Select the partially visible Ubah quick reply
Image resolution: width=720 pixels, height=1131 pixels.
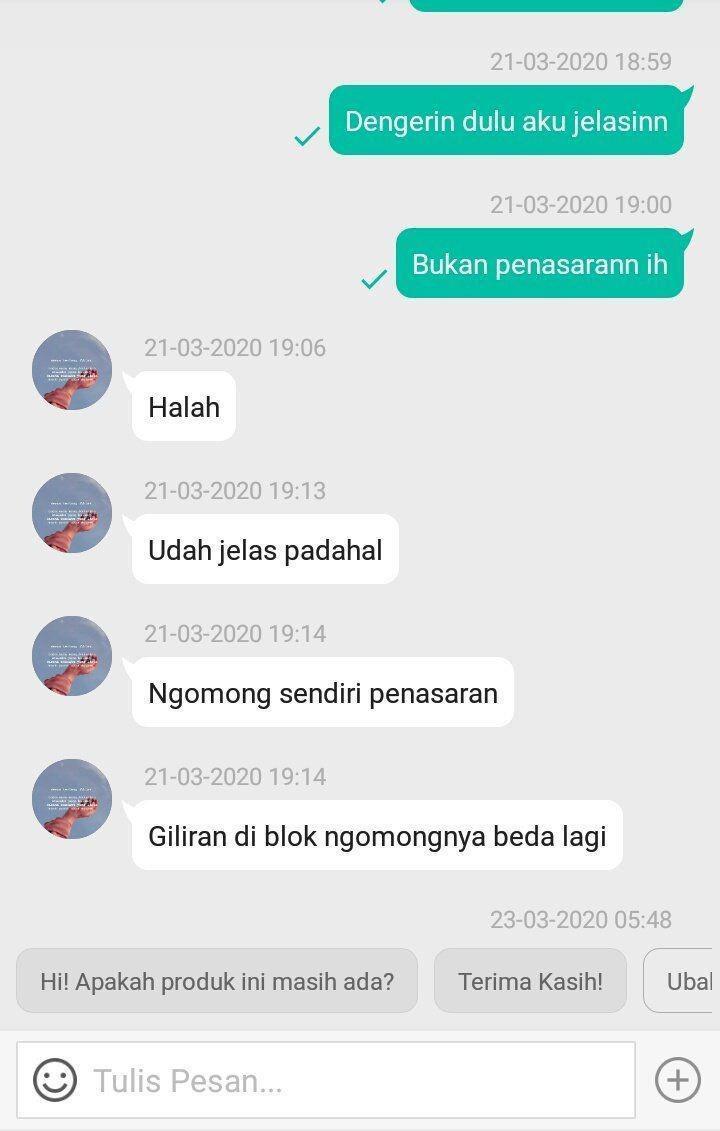[x=684, y=981]
